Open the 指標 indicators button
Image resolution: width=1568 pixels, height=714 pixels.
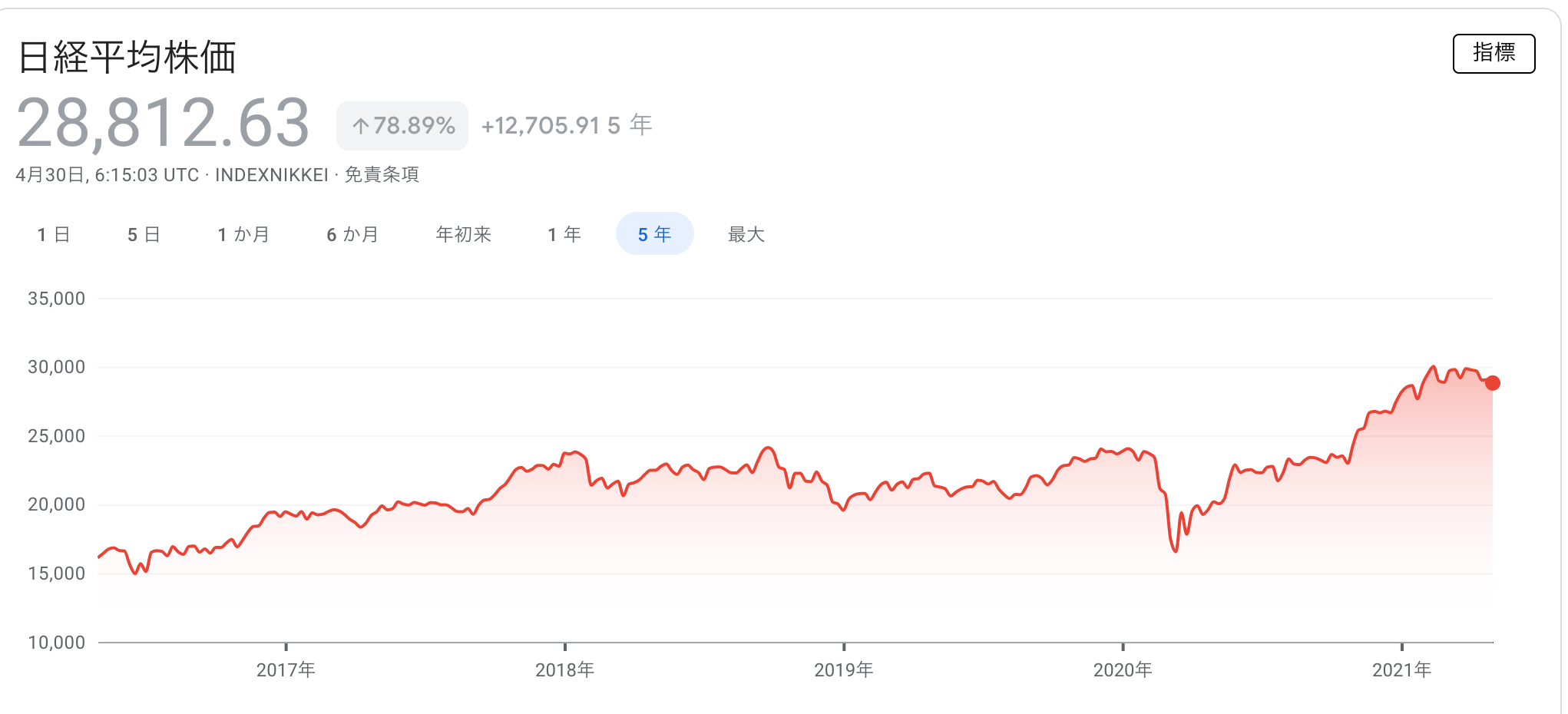coord(1493,53)
